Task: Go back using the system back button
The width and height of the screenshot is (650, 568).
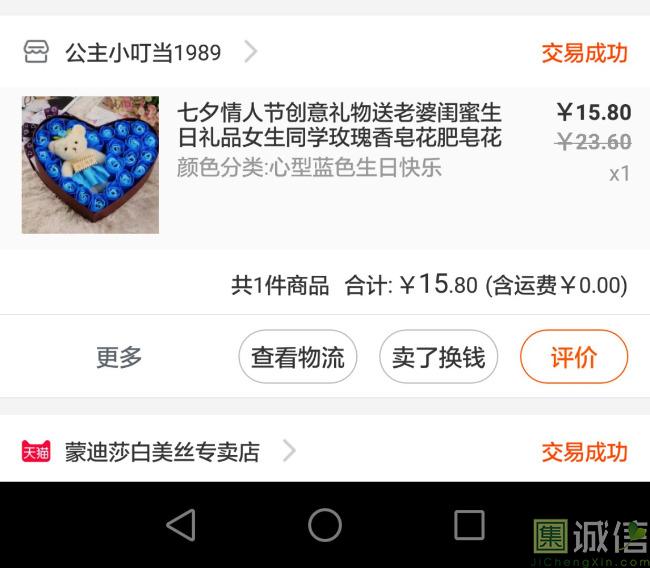Action: pos(181,525)
